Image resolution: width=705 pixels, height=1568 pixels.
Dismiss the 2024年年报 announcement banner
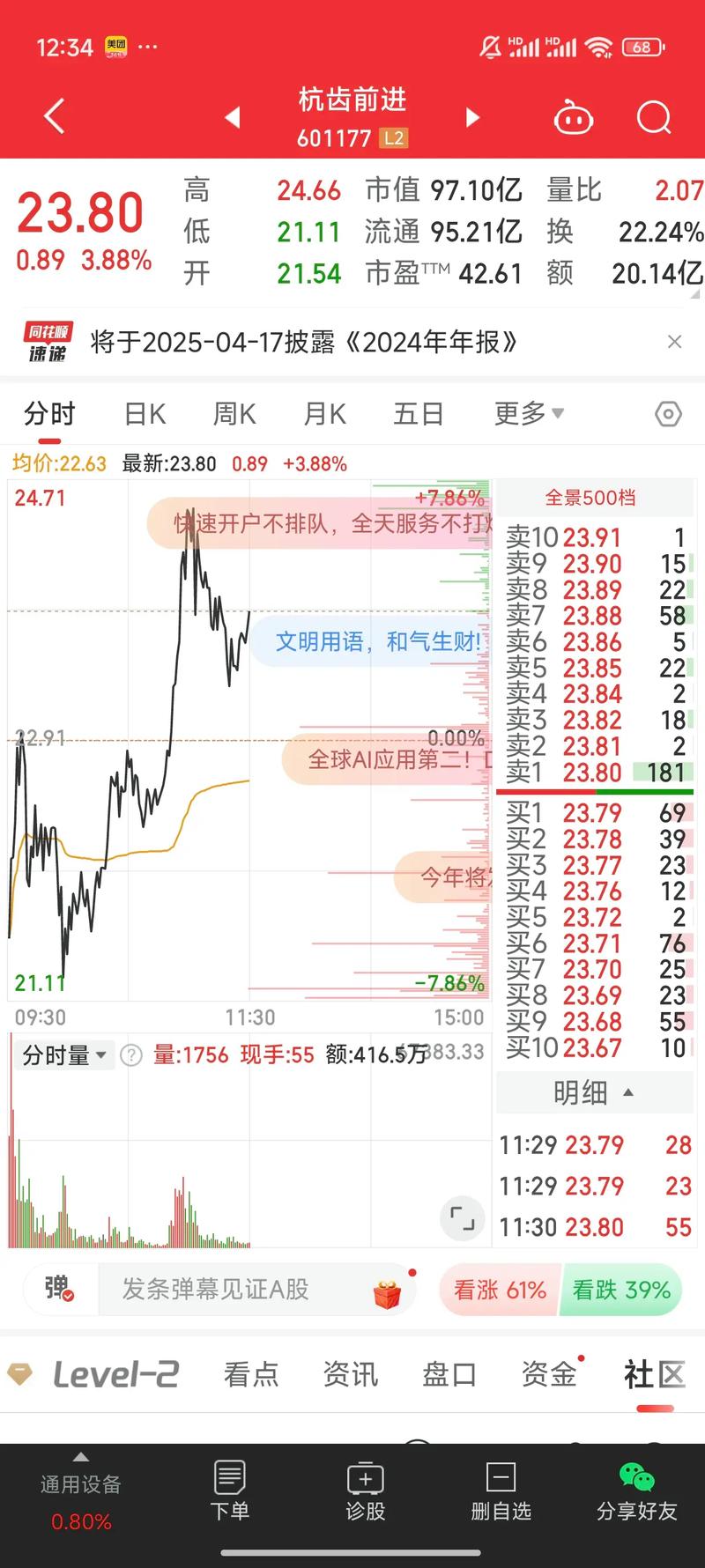(x=674, y=342)
